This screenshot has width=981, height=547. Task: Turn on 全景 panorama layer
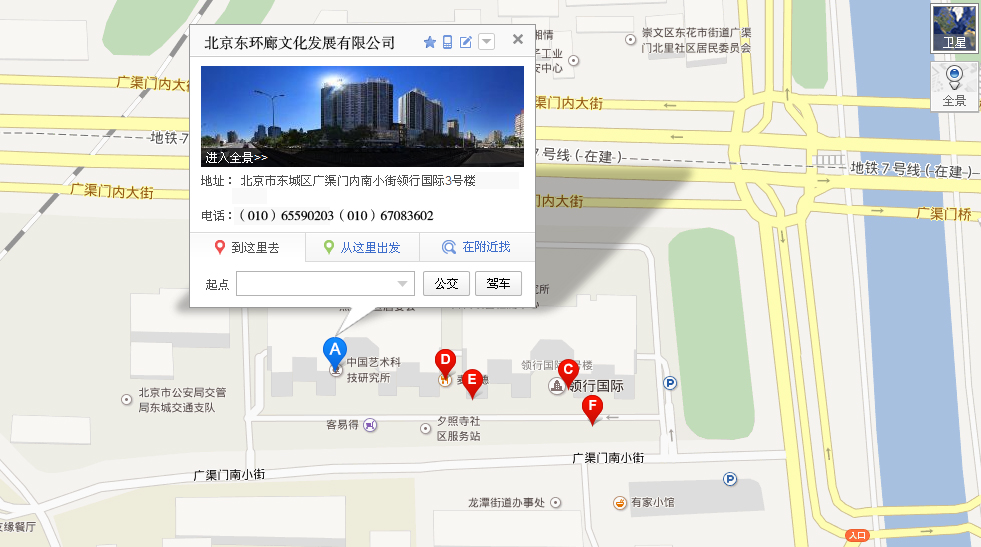(x=954, y=87)
